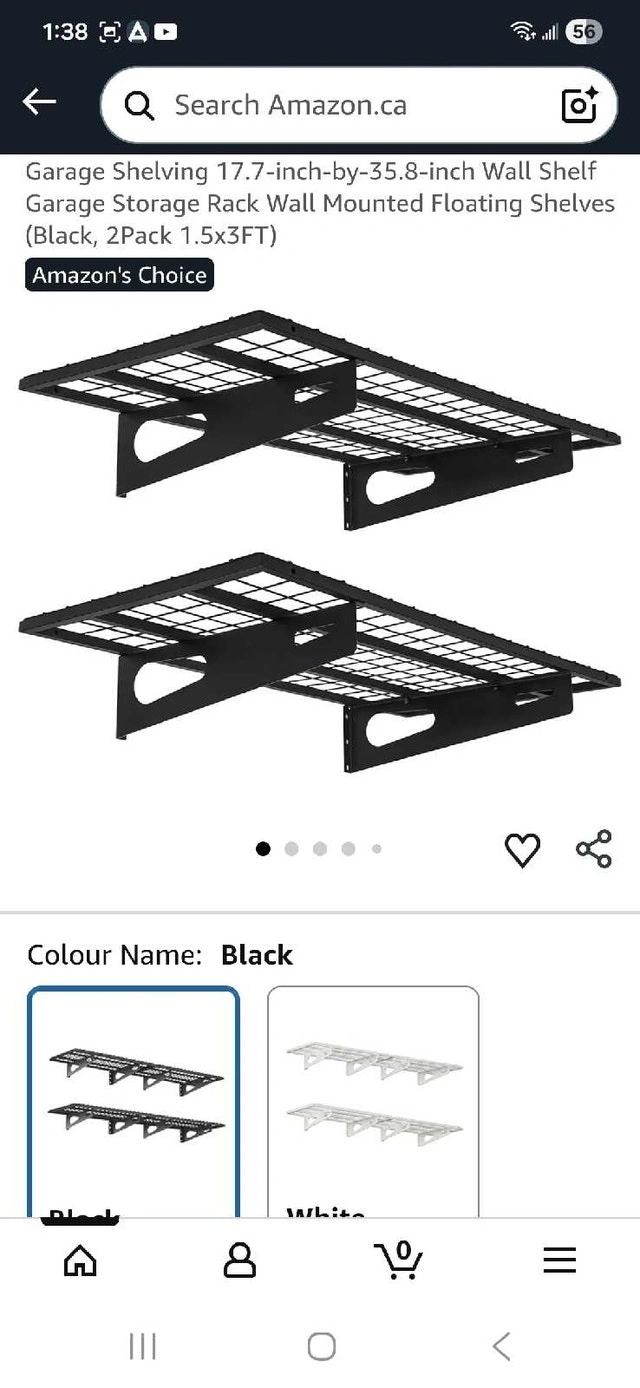Share this product listing
The image size is (640, 1388).
(594, 849)
